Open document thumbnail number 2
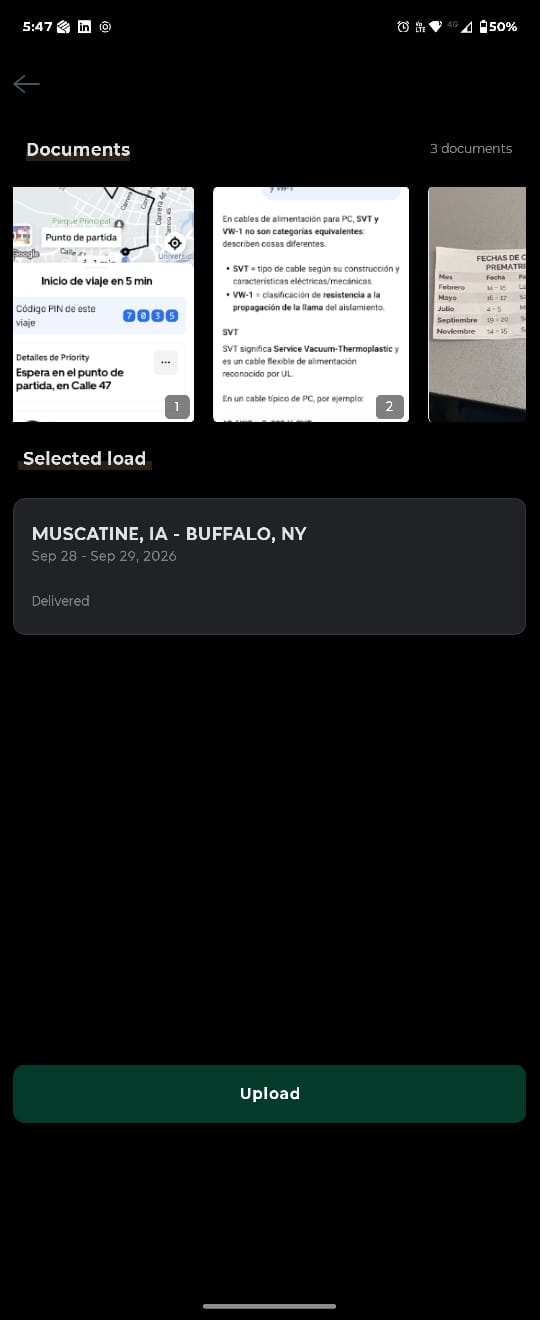Image resolution: width=540 pixels, height=1320 pixels. [311, 304]
